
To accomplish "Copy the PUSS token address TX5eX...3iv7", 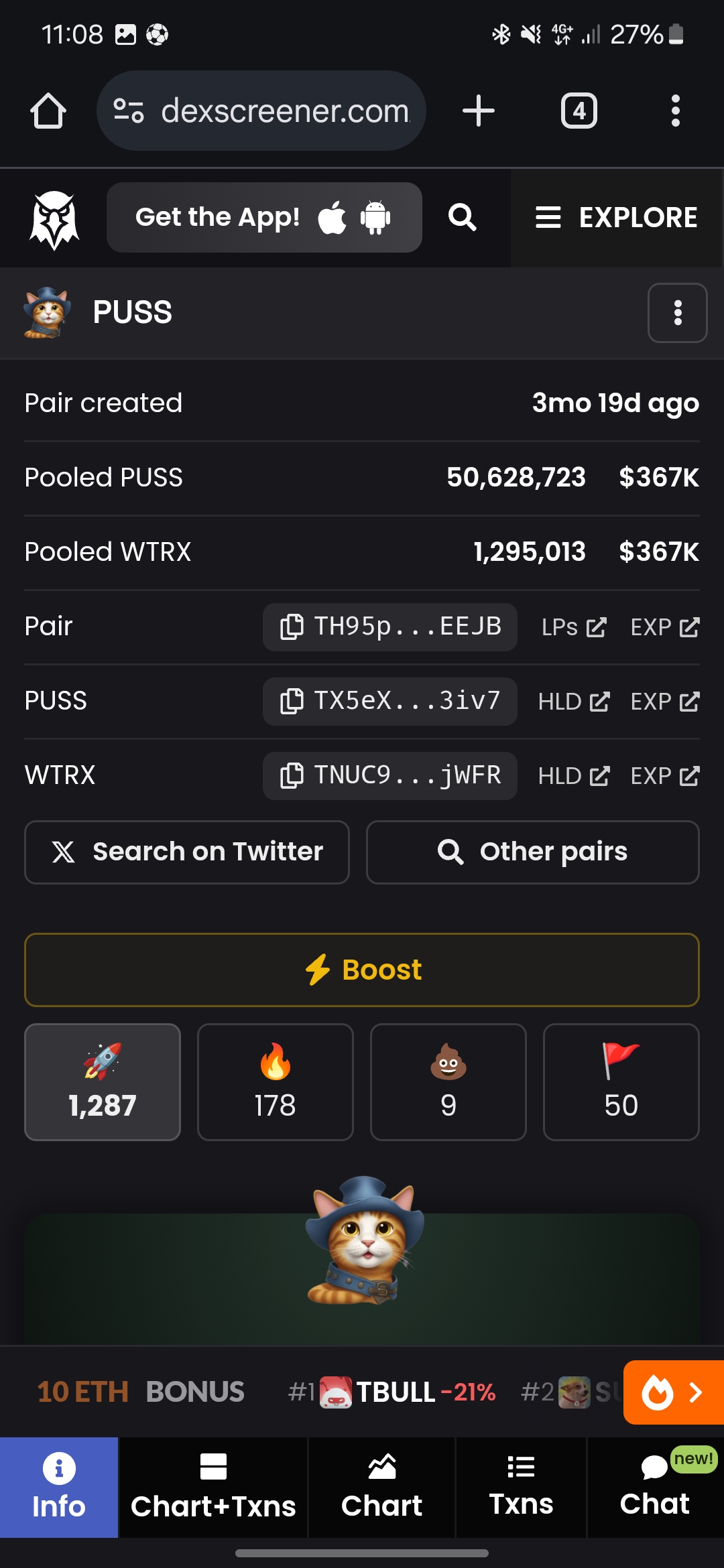I will pos(390,702).
